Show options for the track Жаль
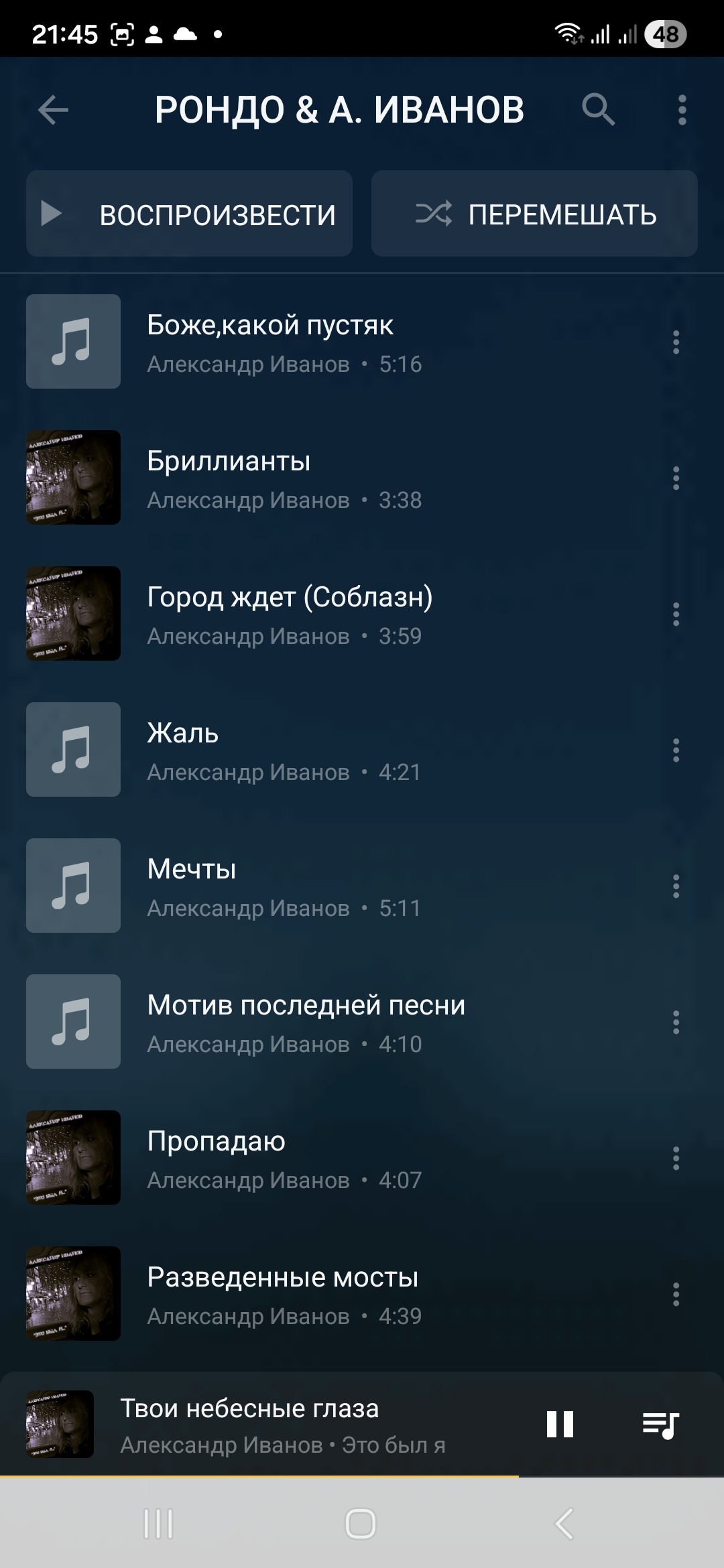The height and width of the screenshot is (1568, 724). tap(676, 750)
